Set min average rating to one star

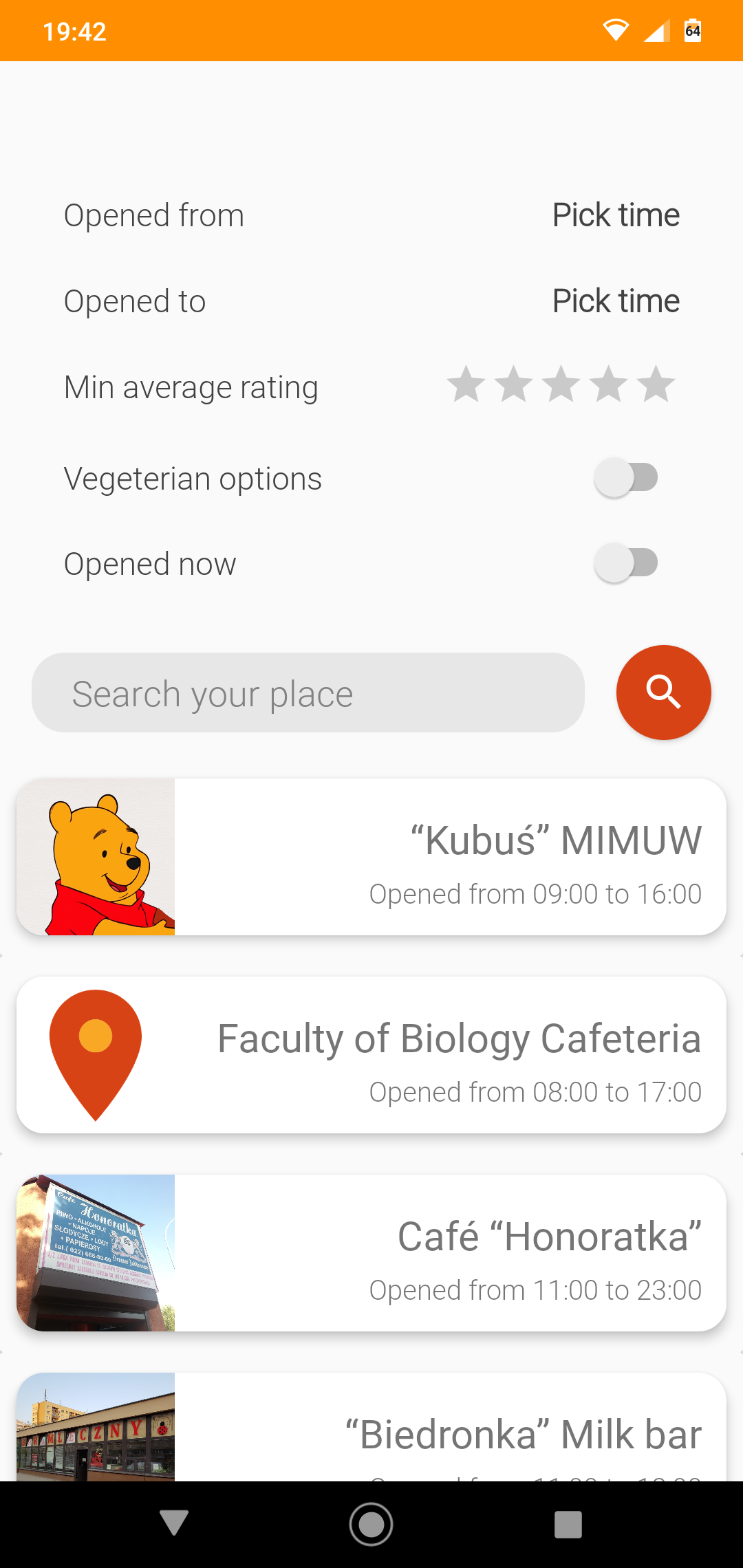click(466, 384)
